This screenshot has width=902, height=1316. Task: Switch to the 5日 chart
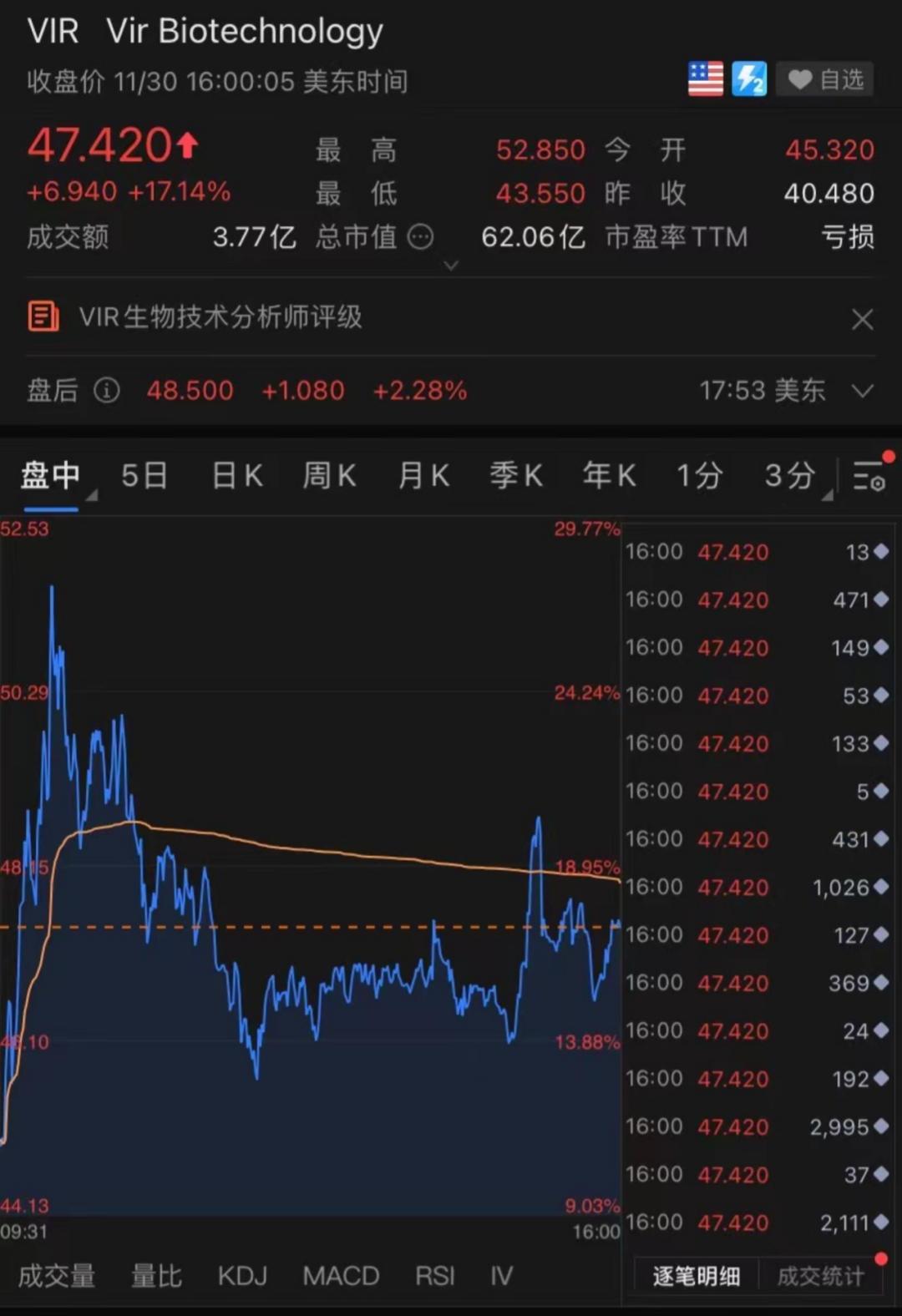[x=144, y=476]
